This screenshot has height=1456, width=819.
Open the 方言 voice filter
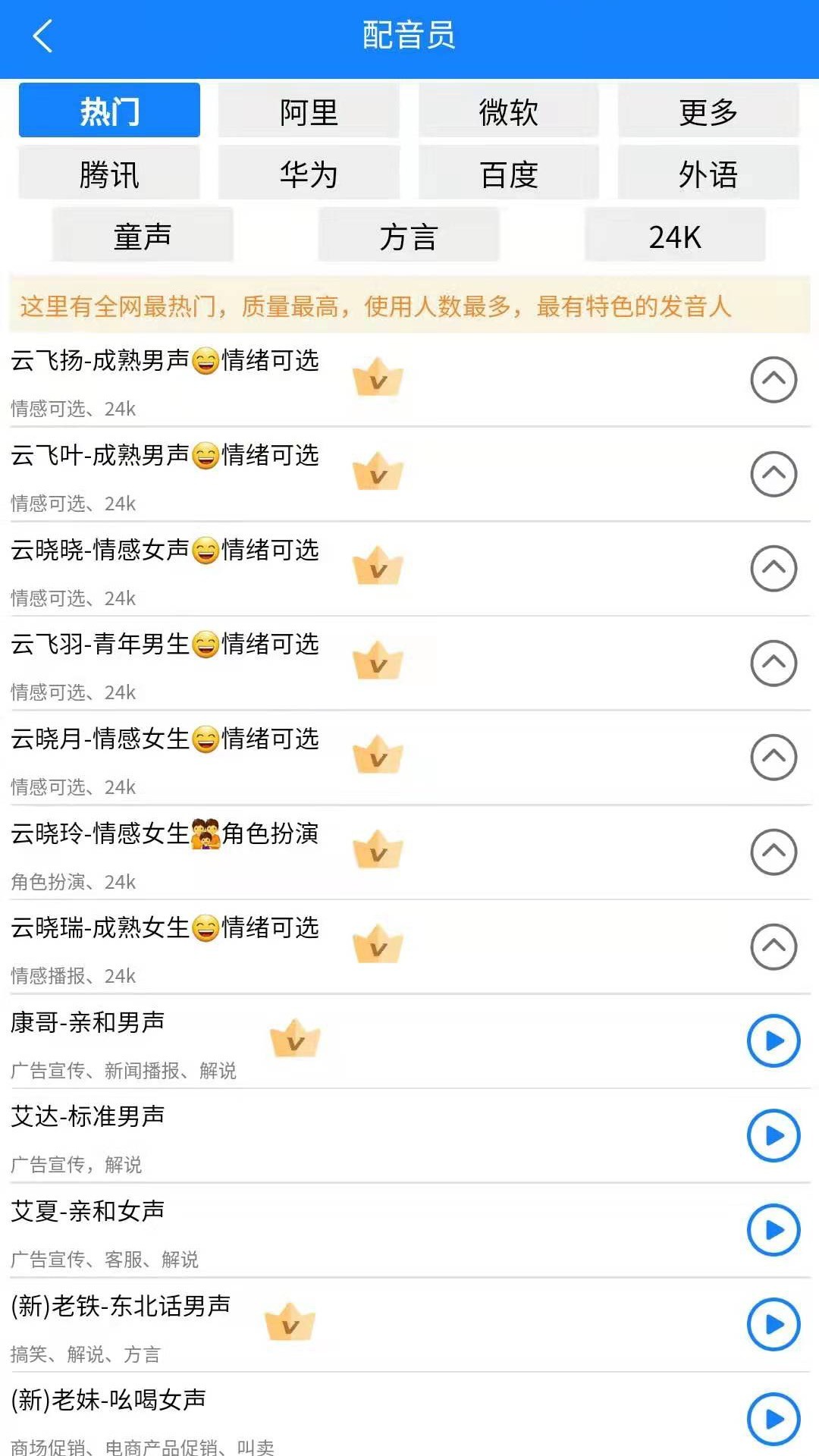click(x=409, y=237)
